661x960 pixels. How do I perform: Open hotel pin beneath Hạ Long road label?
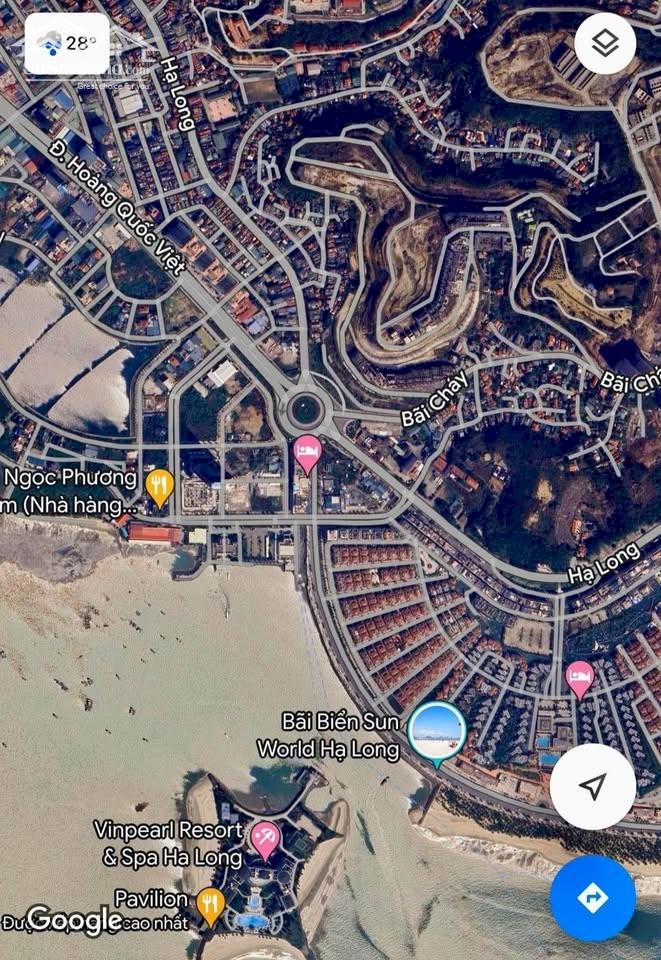[x=579, y=678]
